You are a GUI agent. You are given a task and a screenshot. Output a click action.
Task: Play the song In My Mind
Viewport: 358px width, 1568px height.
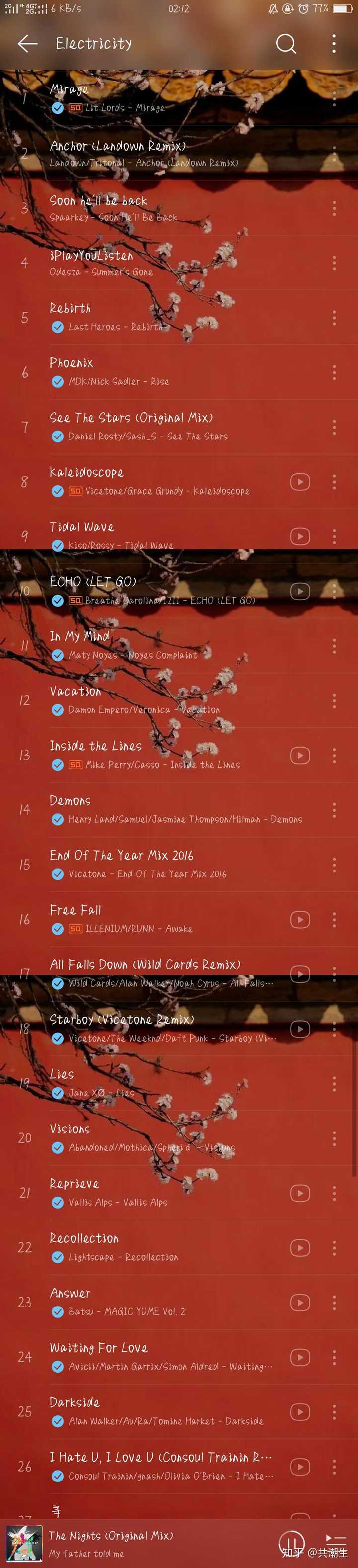[x=152, y=645]
